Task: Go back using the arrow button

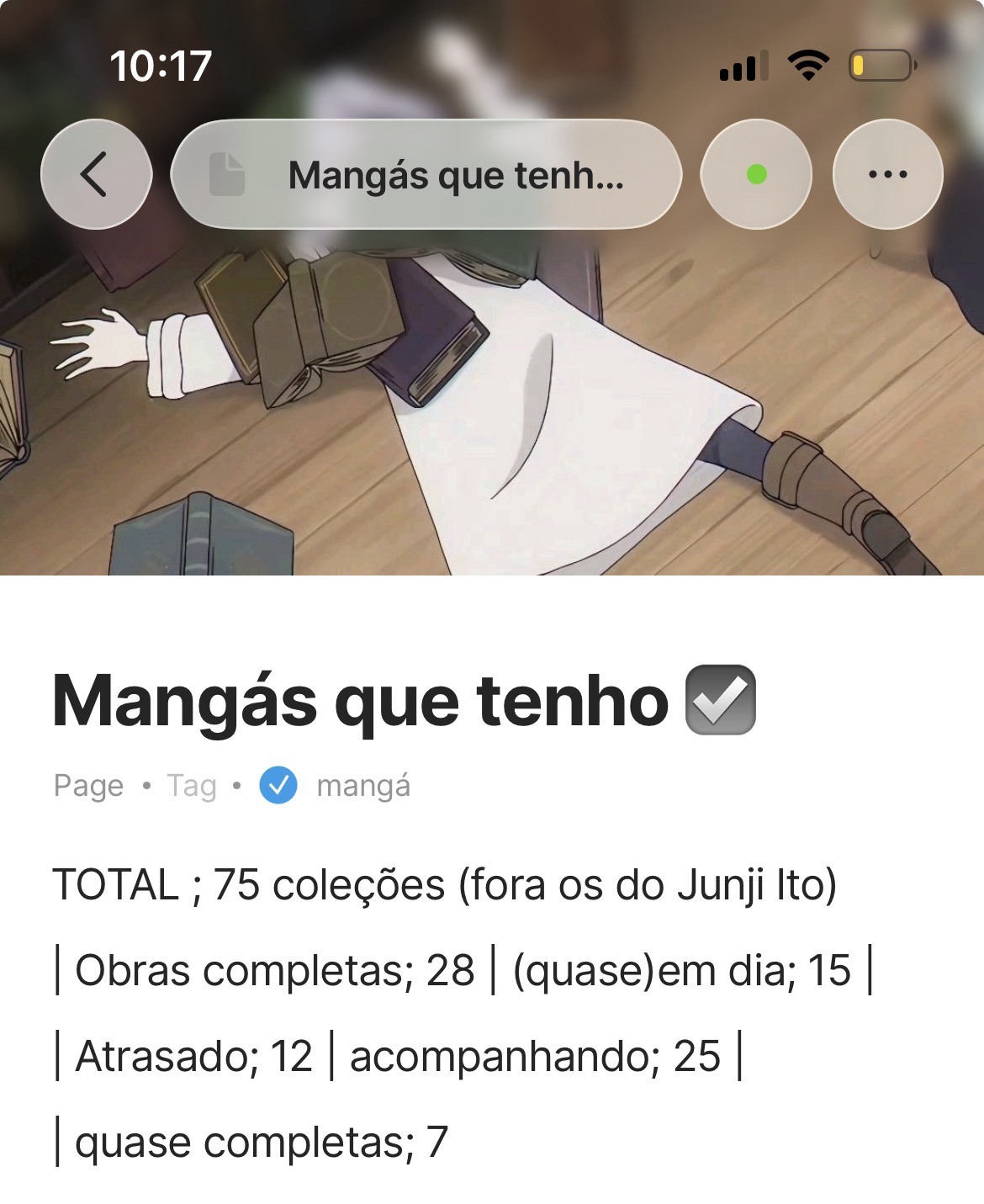Action: coord(96,174)
